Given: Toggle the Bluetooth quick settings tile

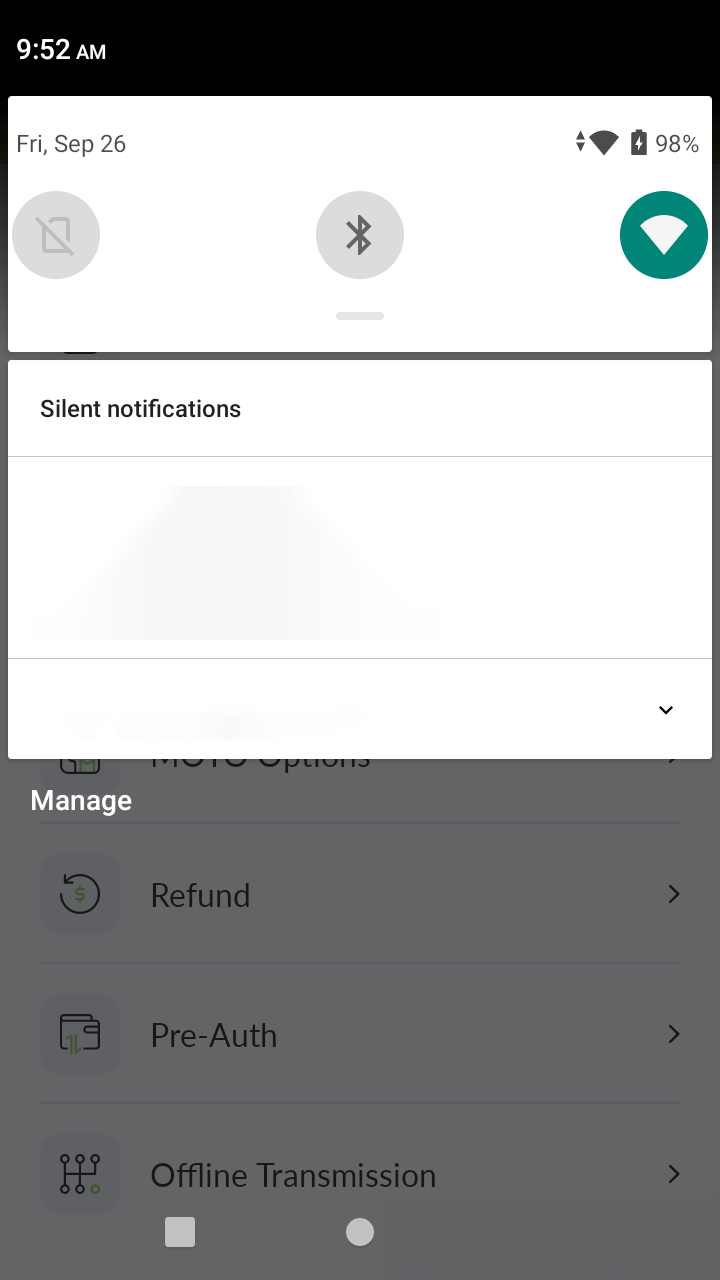Looking at the screenshot, I should pyautogui.click(x=360, y=234).
